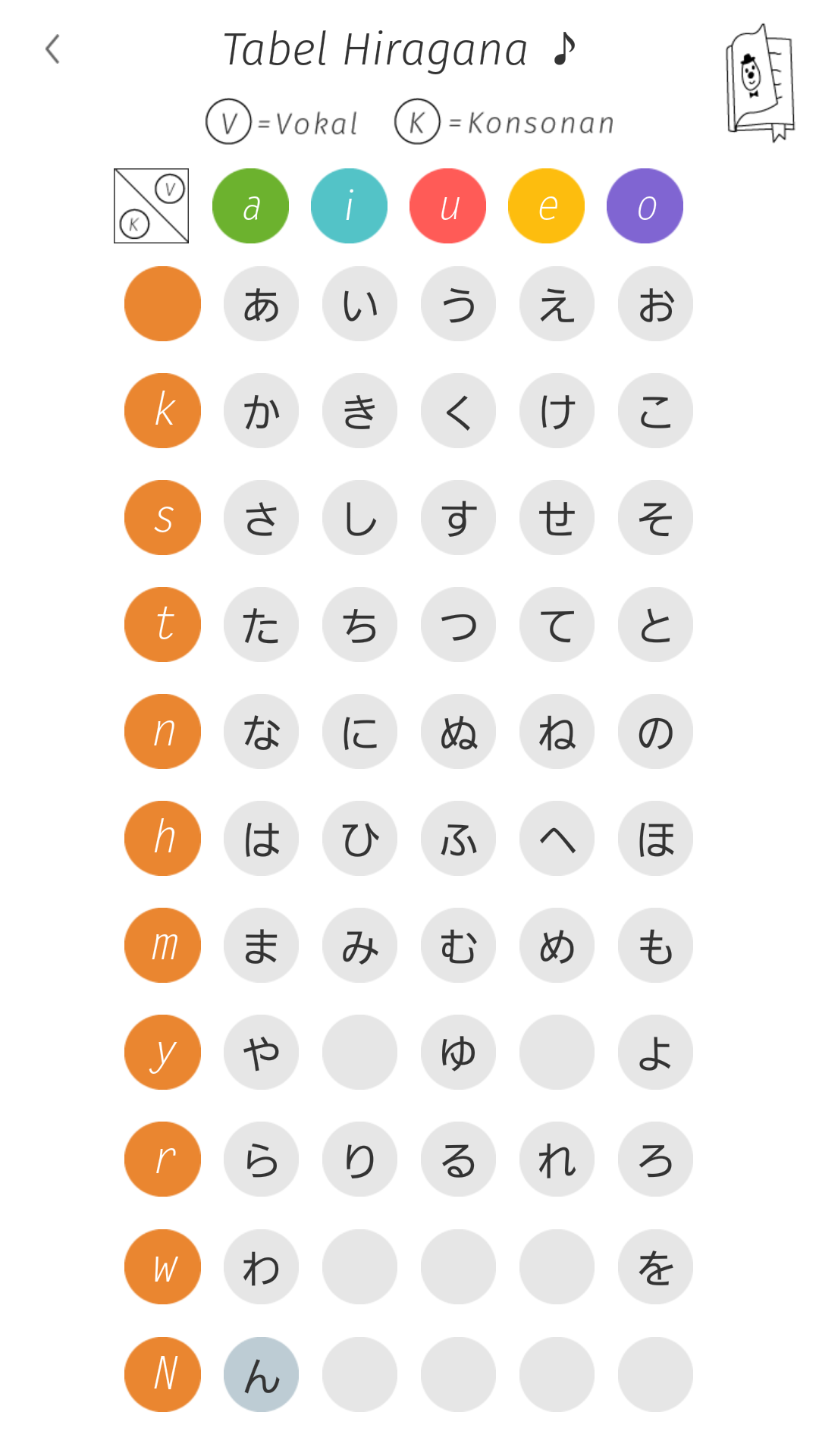Select the つ character circle
This screenshot has width=819, height=1456.
(458, 624)
